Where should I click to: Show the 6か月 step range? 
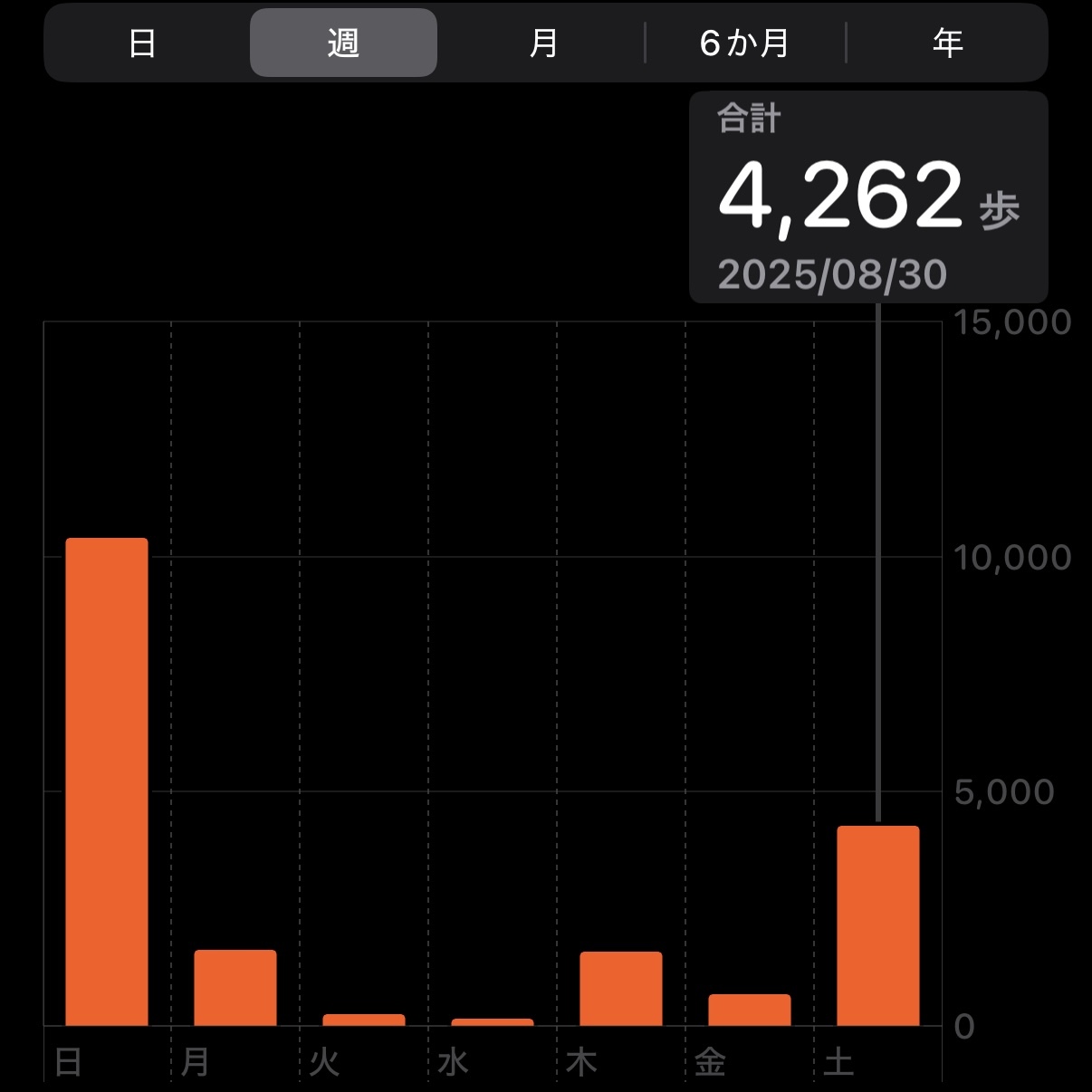coord(744,43)
